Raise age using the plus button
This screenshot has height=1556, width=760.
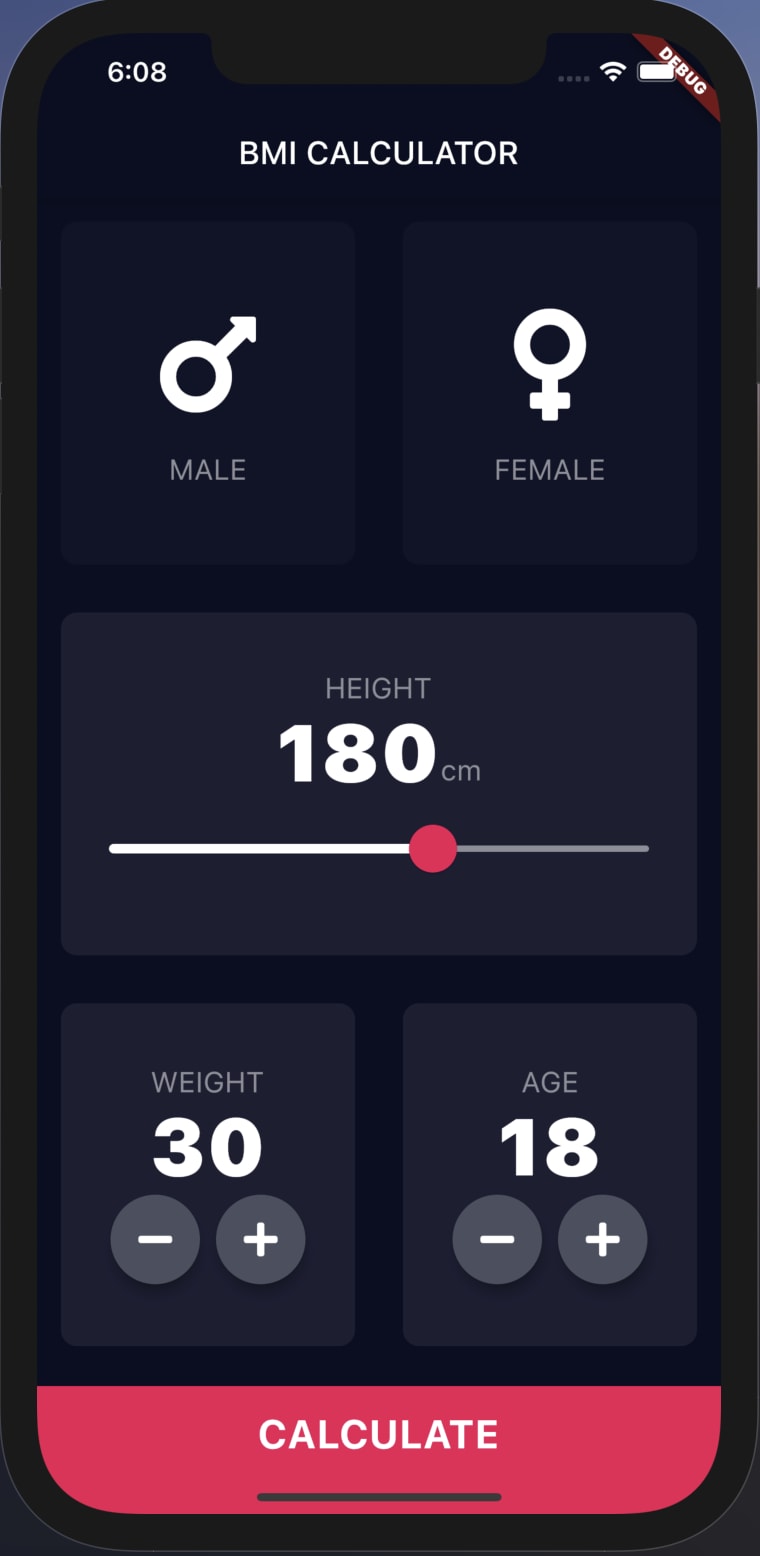tap(603, 1239)
